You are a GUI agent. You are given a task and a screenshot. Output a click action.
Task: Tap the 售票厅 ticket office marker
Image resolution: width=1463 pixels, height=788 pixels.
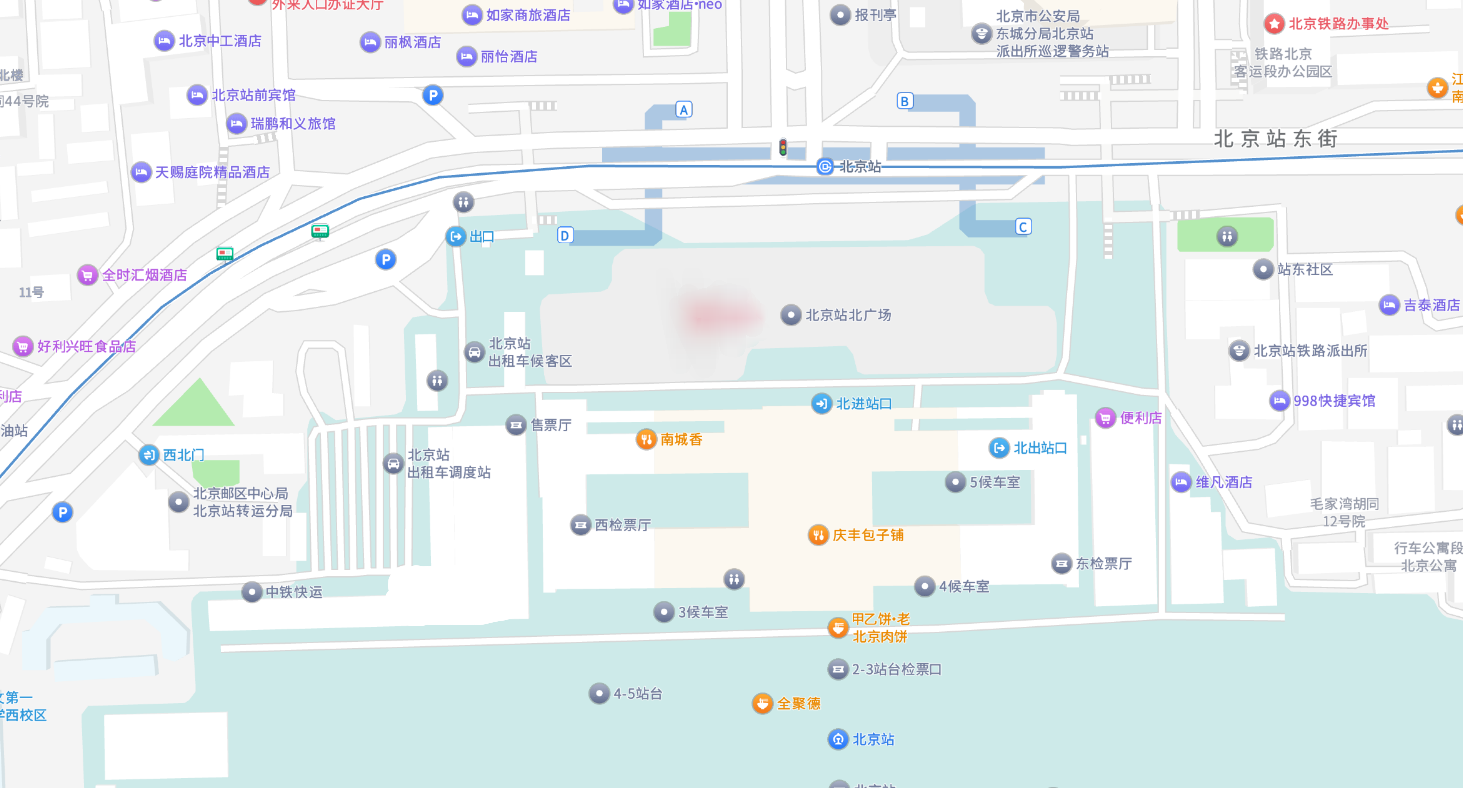coord(516,424)
